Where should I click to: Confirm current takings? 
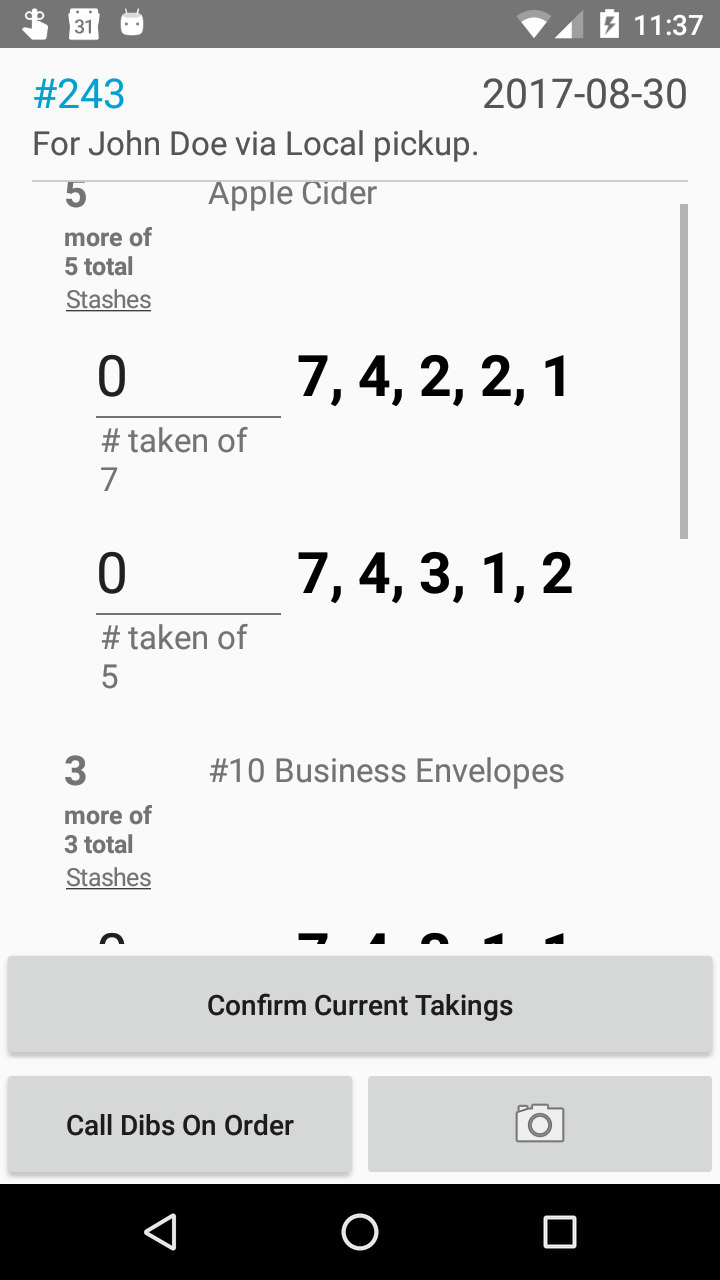[x=360, y=1005]
